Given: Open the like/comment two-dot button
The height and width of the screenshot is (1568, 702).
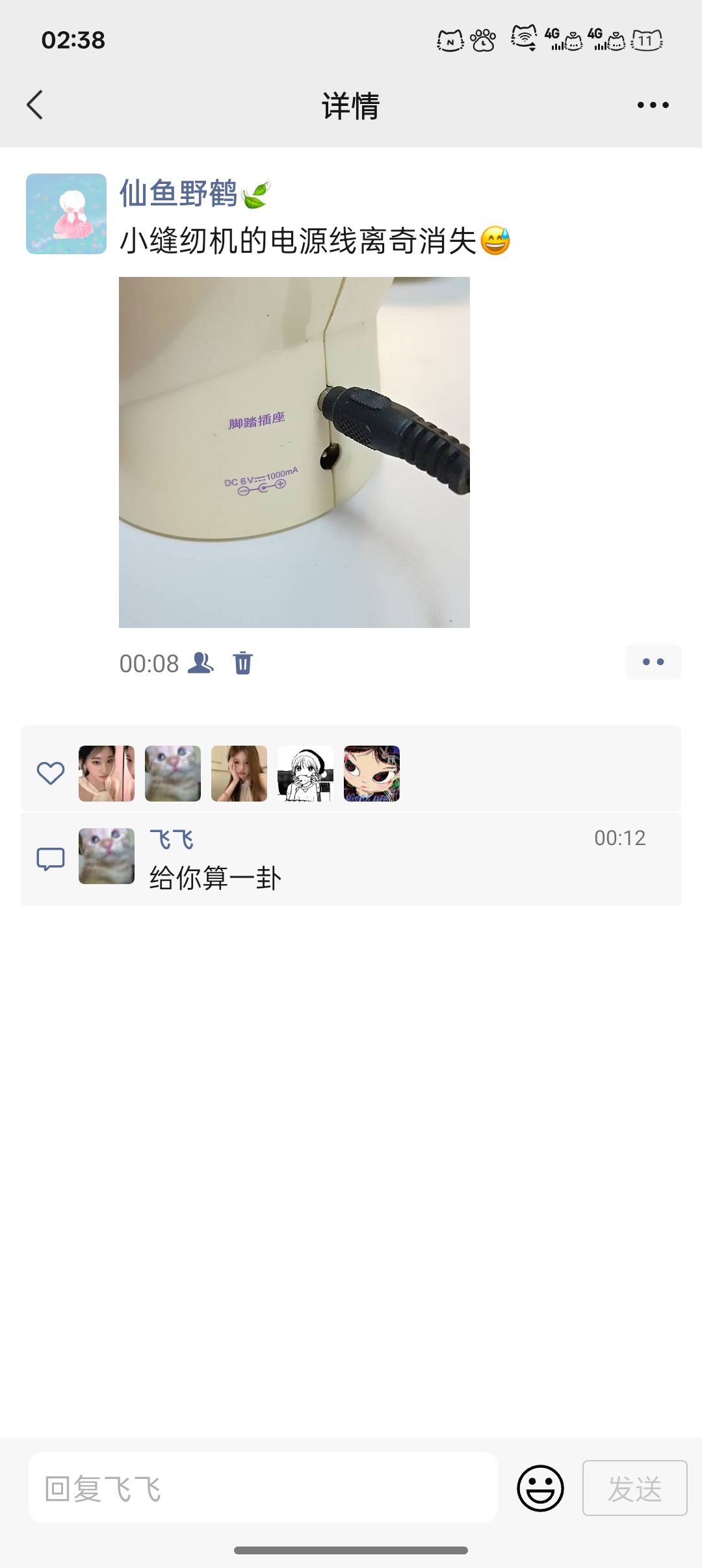Looking at the screenshot, I should point(653,662).
